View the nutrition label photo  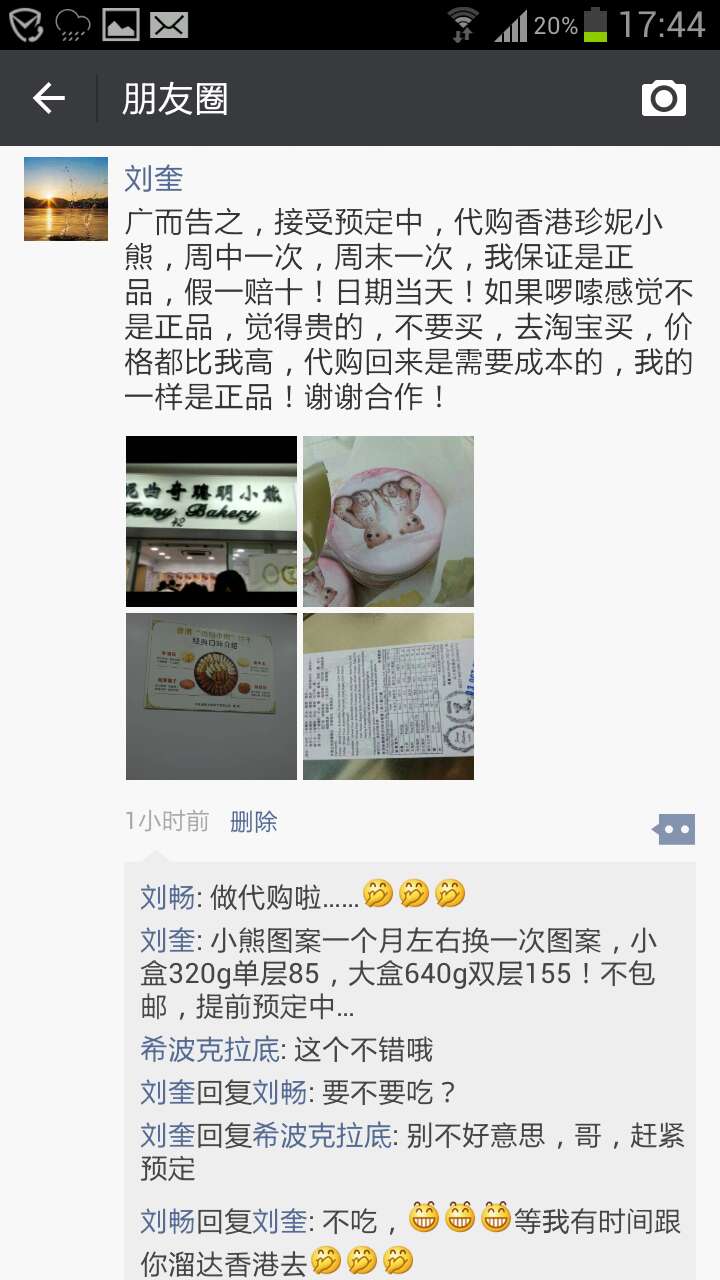[x=388, y=696]
